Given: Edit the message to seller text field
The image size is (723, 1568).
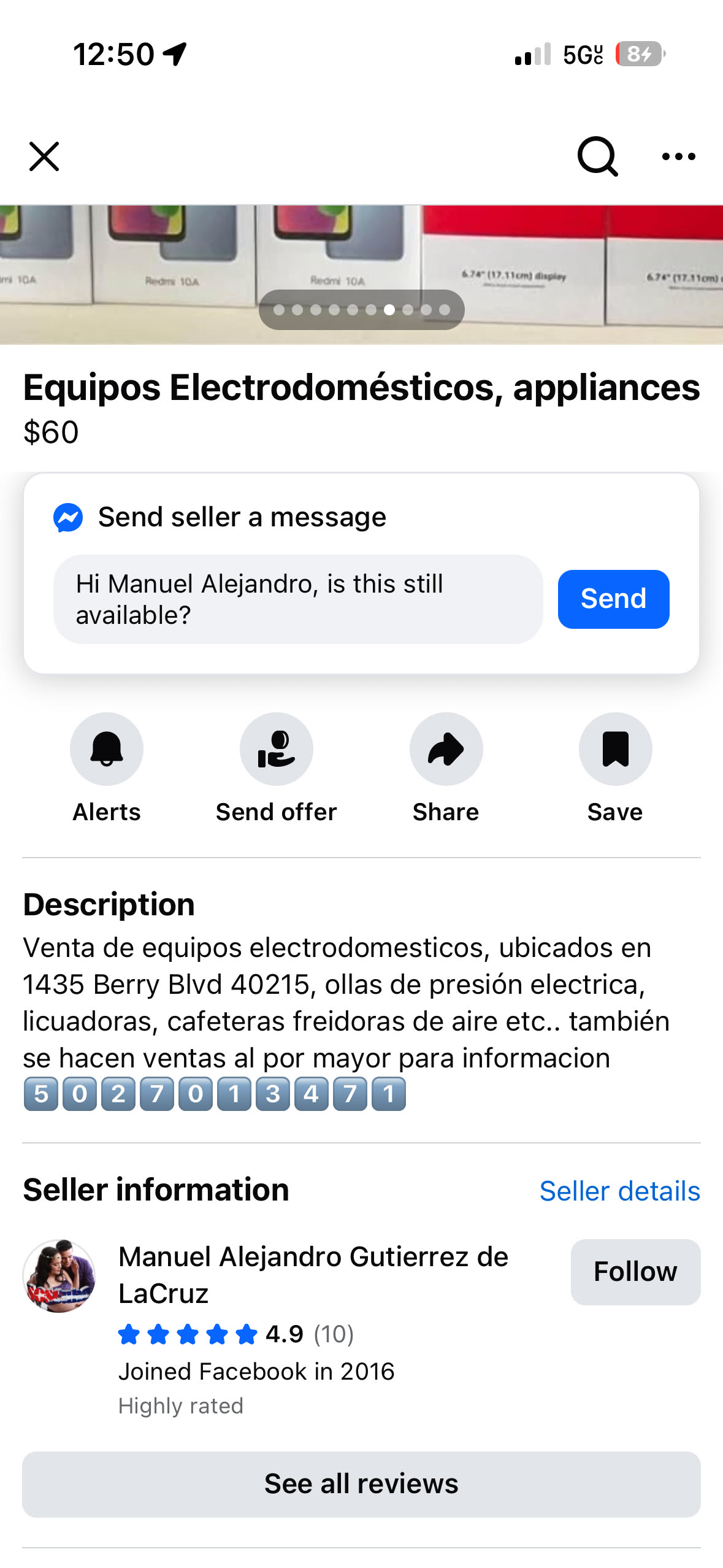Looking at the screenshot, I should [x=298, y=599].
